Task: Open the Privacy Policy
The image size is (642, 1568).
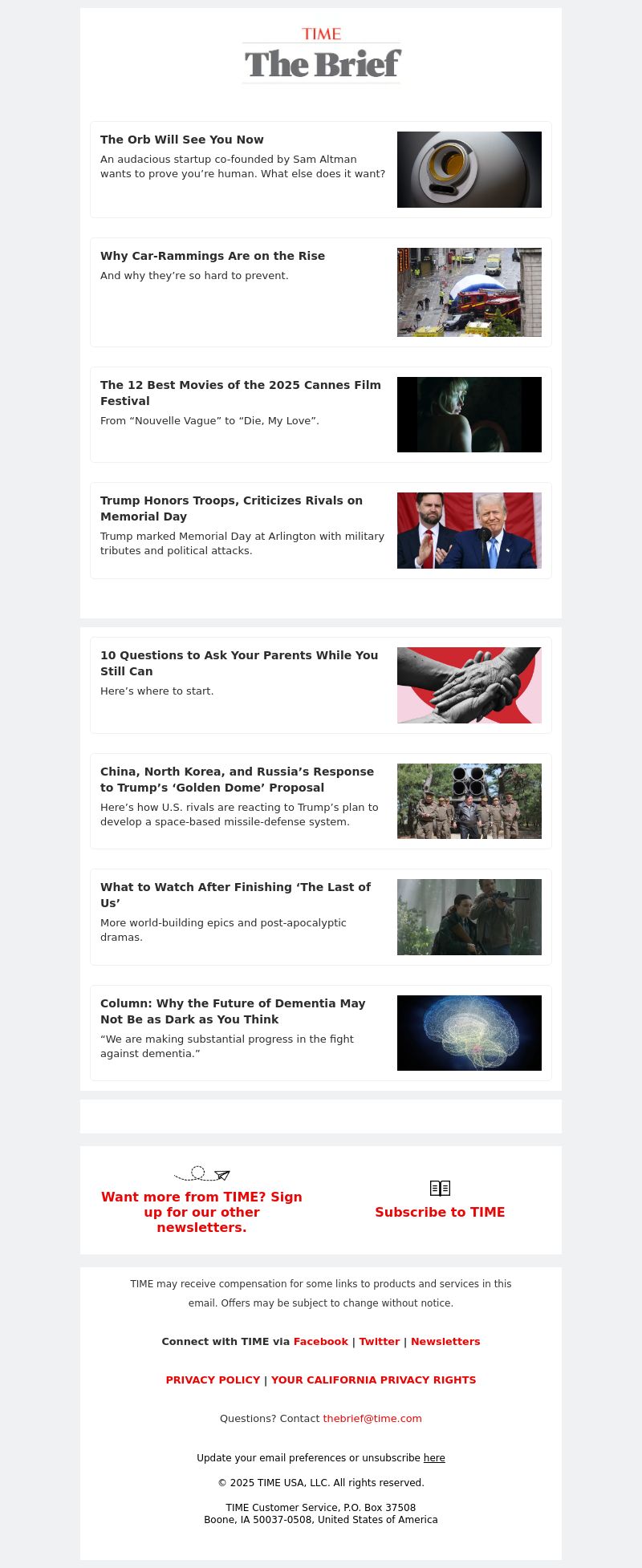Action: tap(213, 1380)
